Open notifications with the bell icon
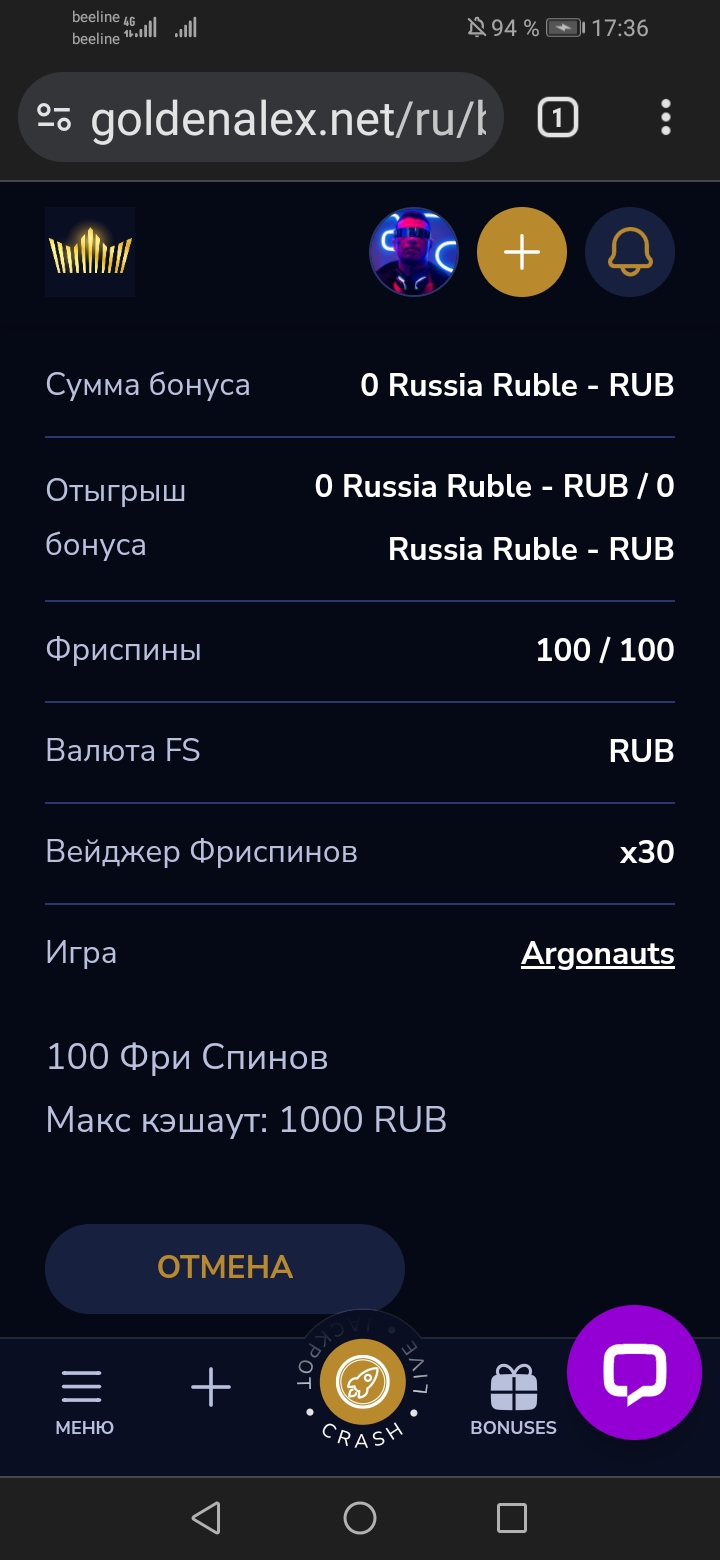The height and width of the screenshot is (1560, 720). [630, 252]
